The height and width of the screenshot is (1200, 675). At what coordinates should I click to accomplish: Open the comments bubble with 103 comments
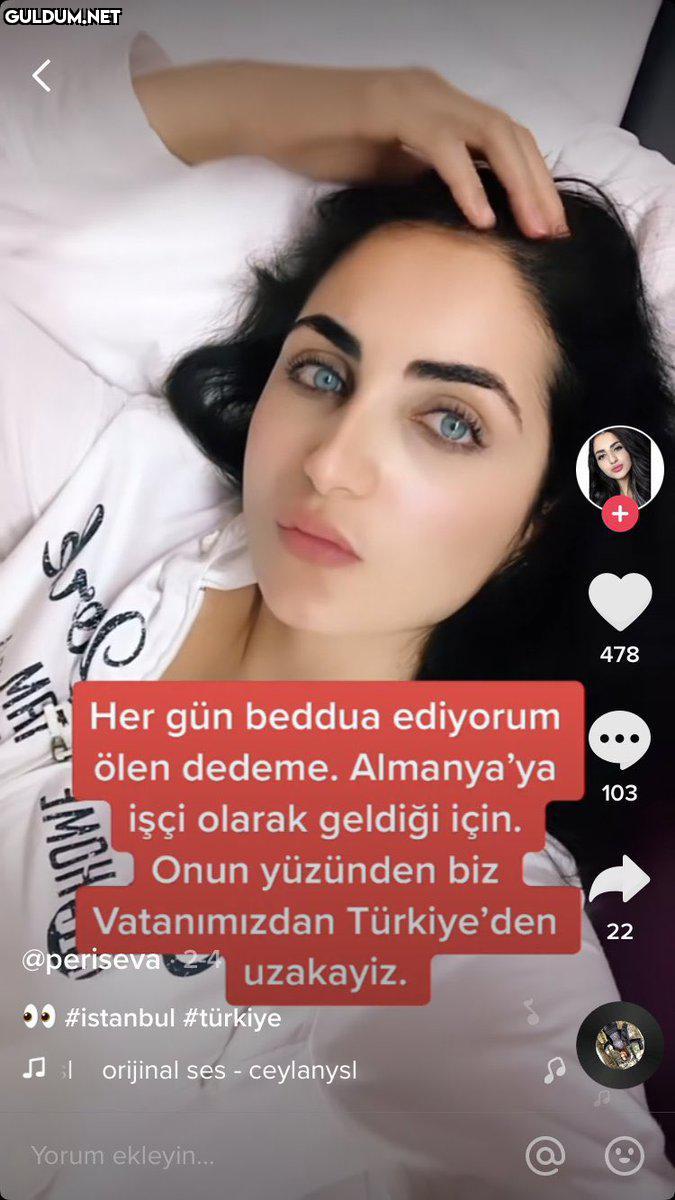click(619, 740)
